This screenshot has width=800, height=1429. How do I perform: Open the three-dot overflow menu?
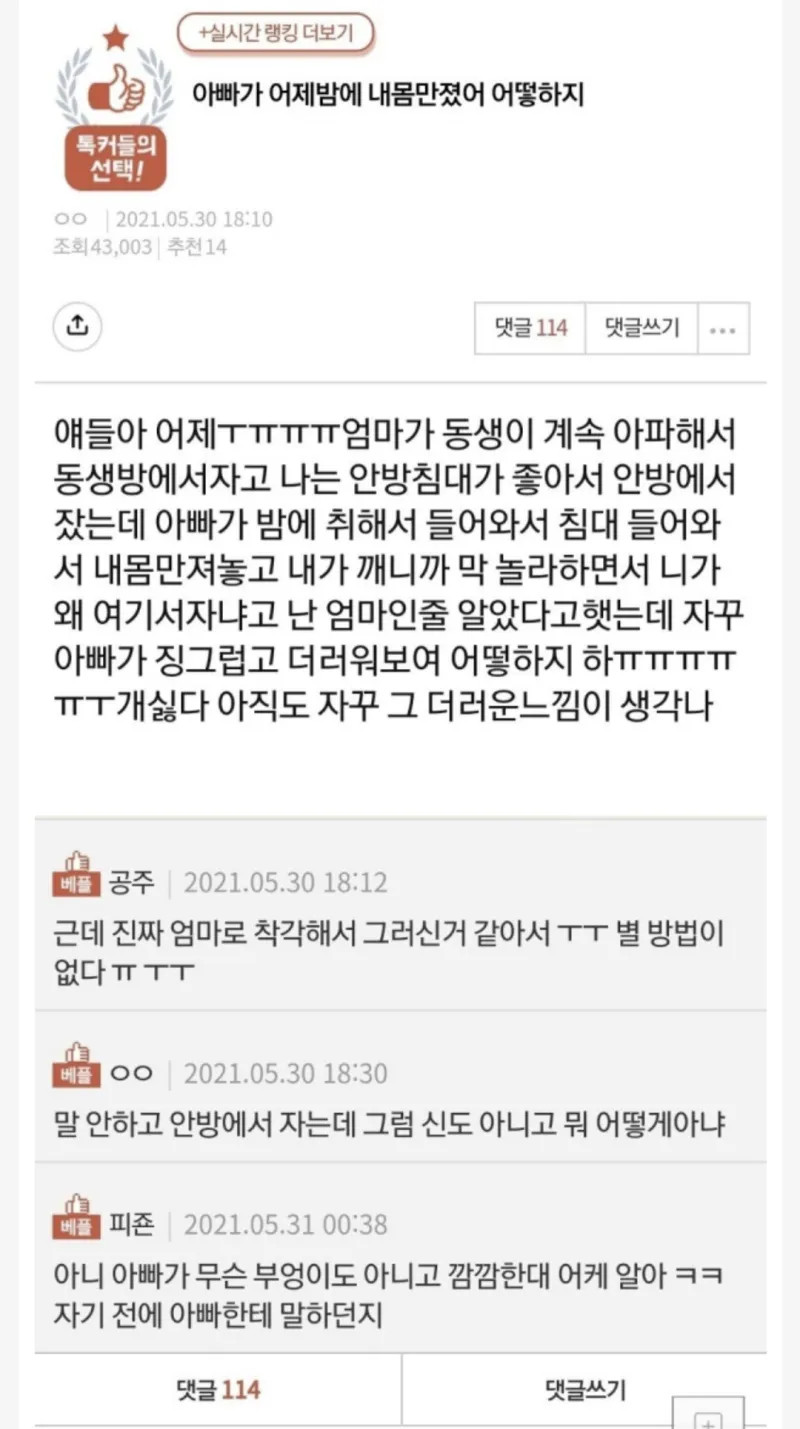tap(723, 329)
